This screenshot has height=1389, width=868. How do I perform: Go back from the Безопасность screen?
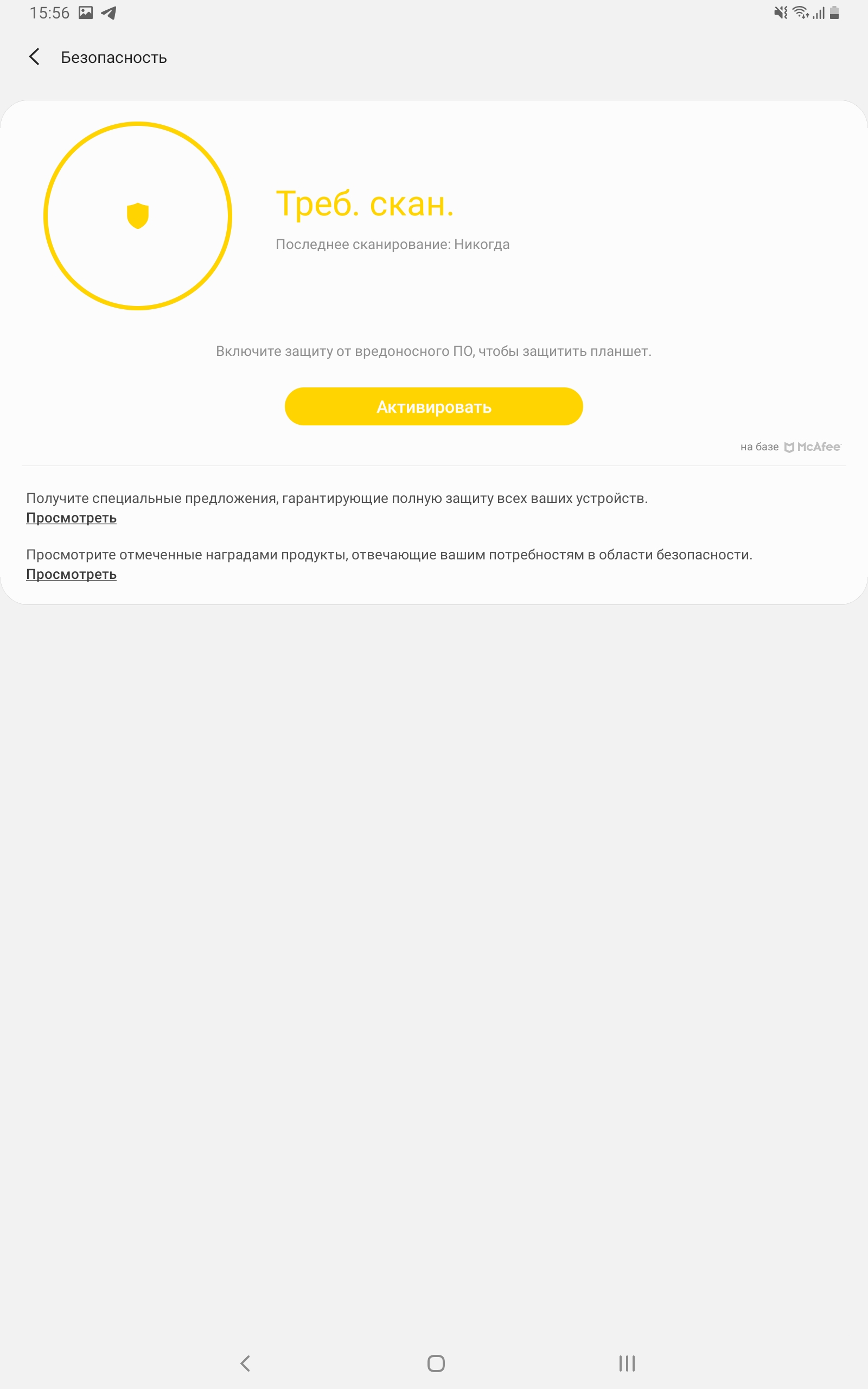click(34, 57)
